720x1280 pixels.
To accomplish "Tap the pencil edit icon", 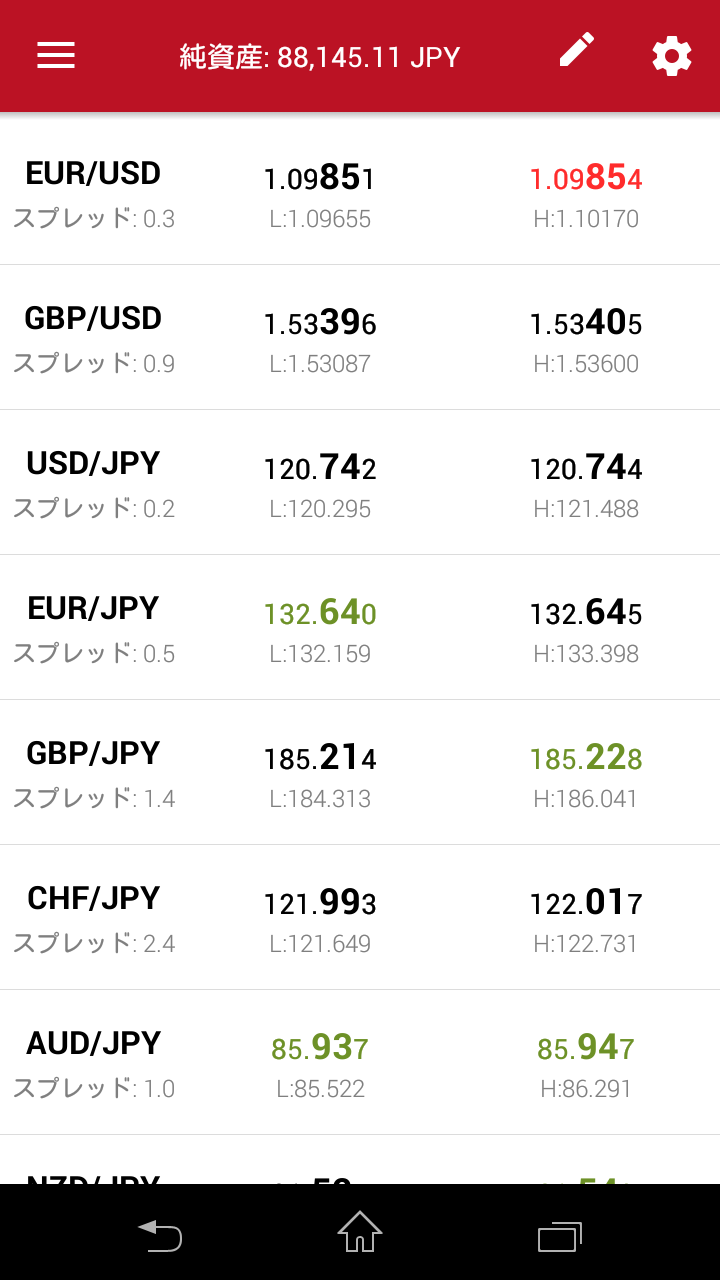I will click(x=577, y=50).
